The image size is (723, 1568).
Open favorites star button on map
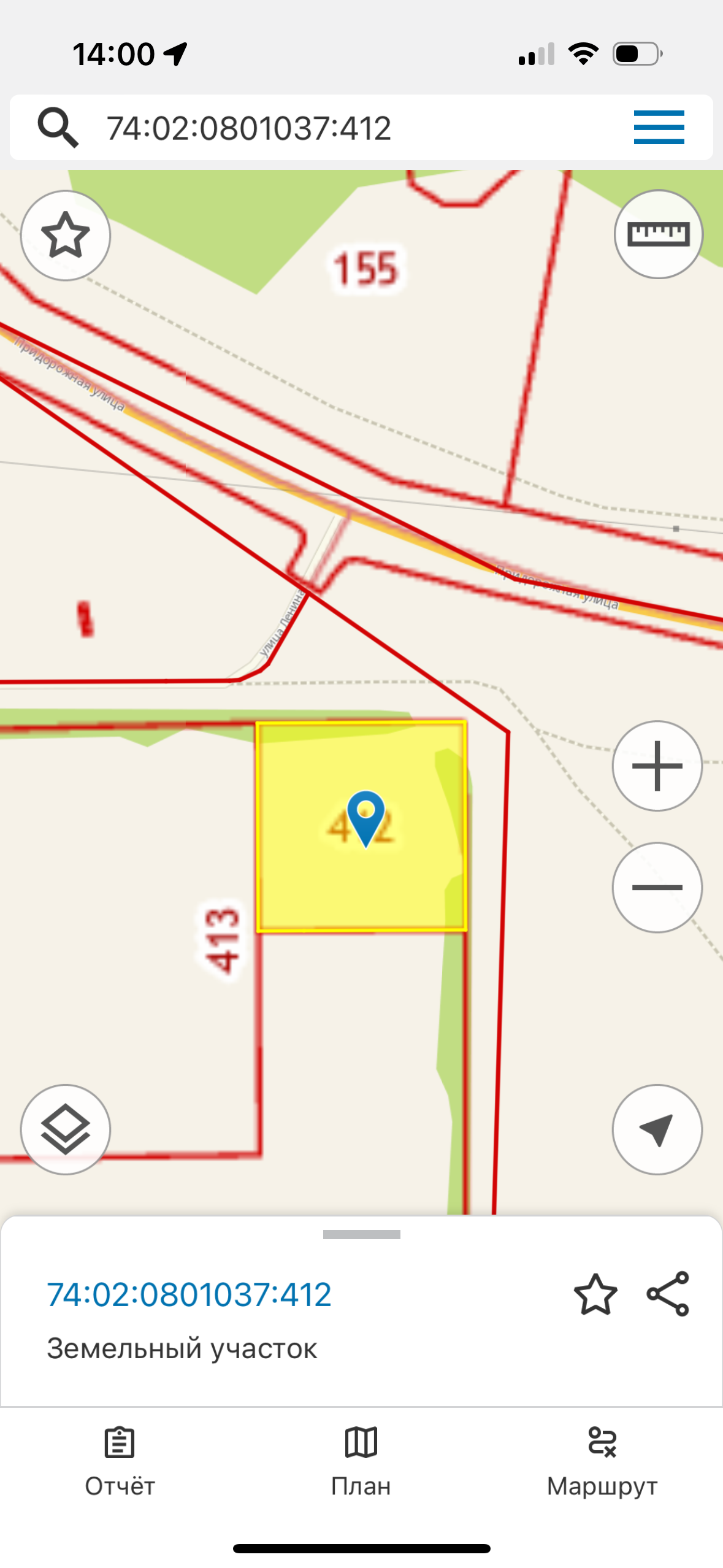[66, 236]
